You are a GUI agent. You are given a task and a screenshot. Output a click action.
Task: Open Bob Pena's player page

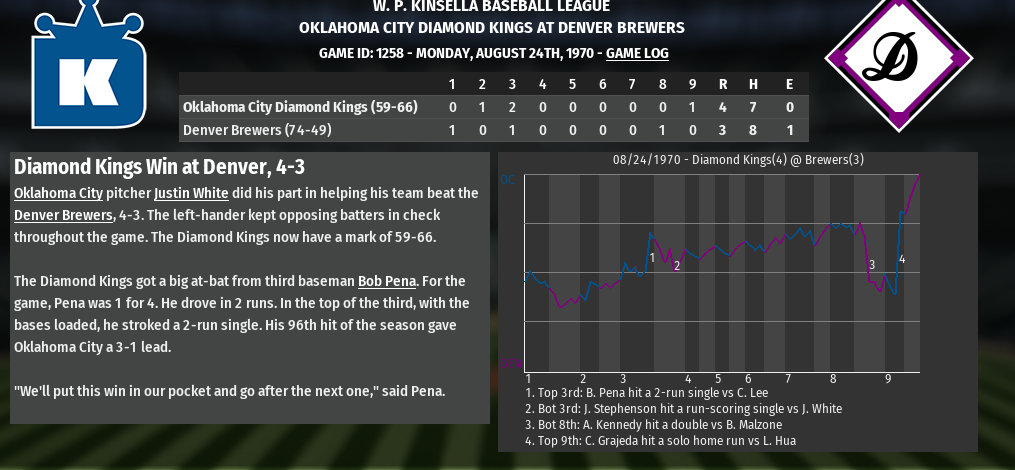[x=385, y=281]
